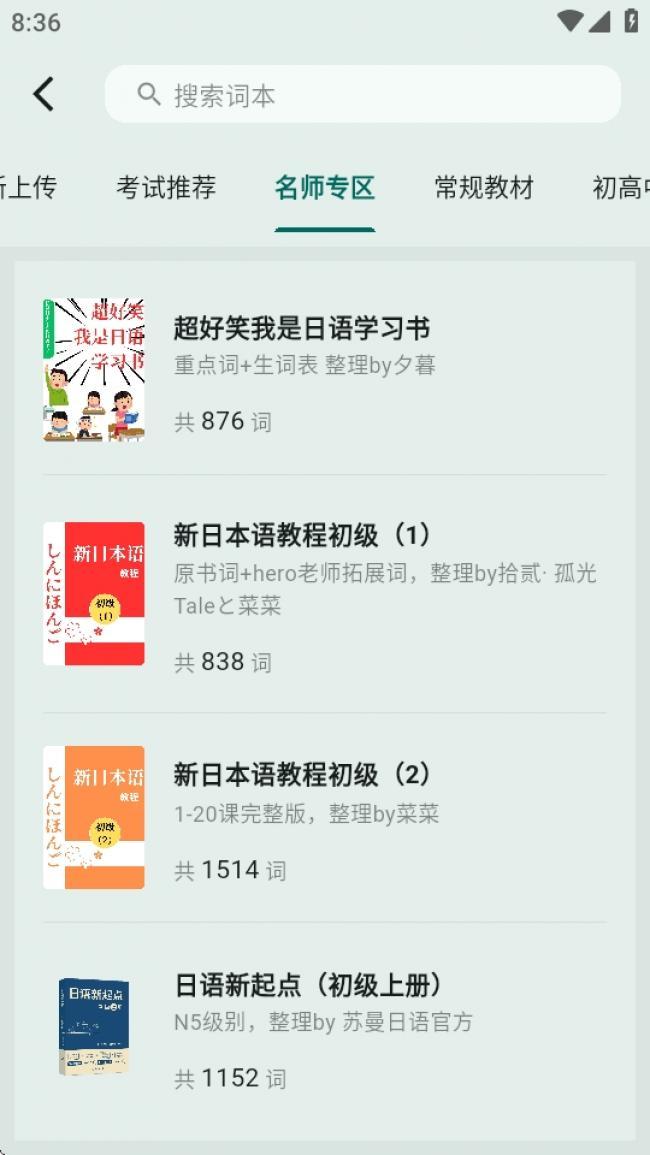The height and width of the screenshot is (1155, 650).
Task: Select the 名师专区 tab
Action: click(x=325, y=188)
